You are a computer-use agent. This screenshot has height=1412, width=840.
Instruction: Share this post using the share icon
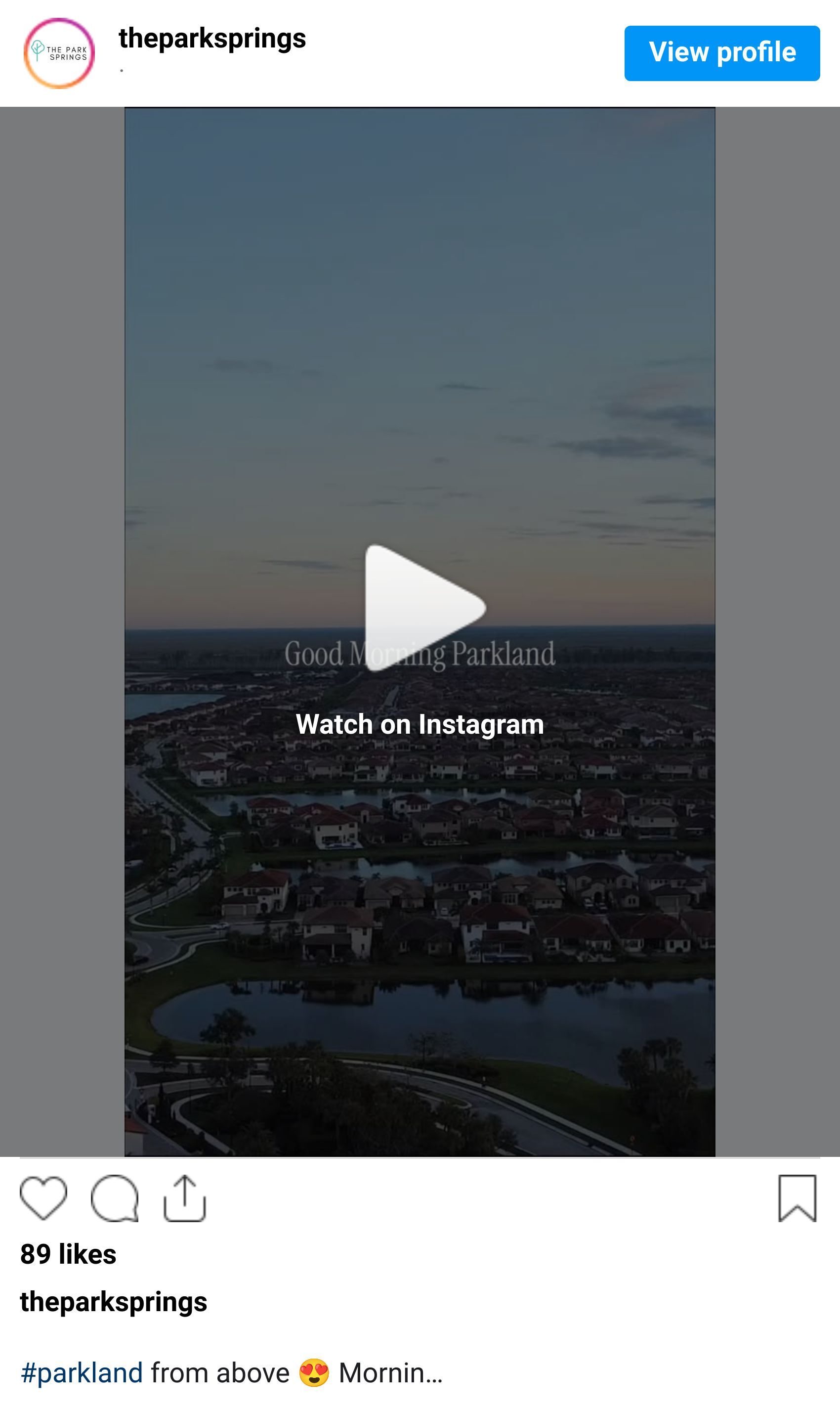click(x=184, y=1197)
